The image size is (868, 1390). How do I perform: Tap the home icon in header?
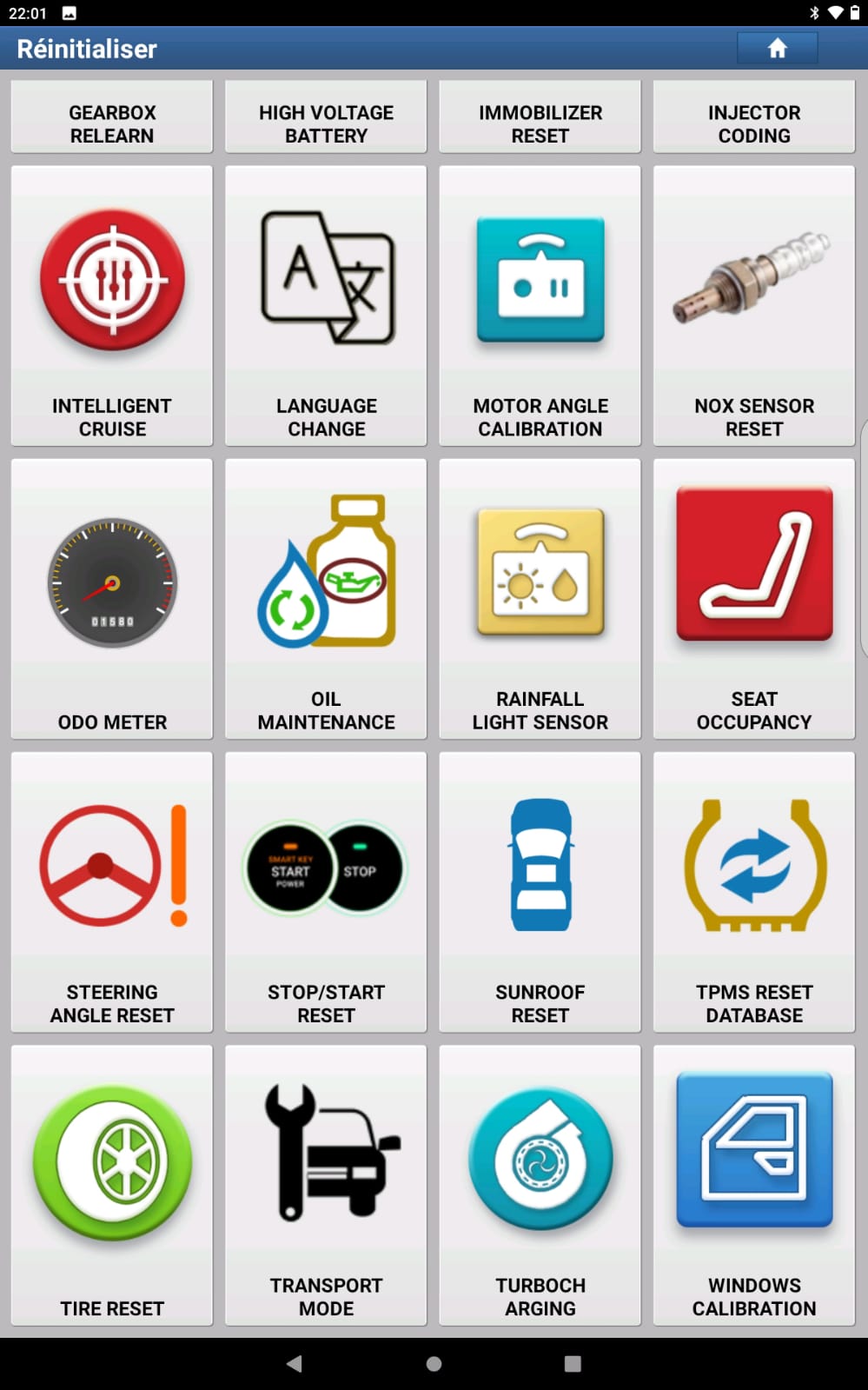point(777,49)
